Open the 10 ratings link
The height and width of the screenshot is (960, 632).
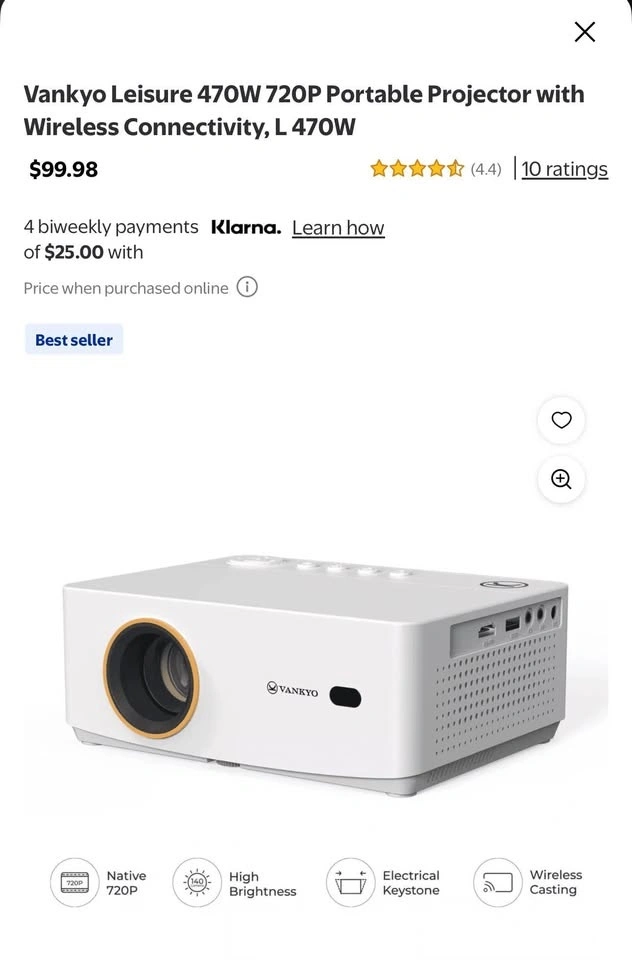[x=564, y=169]
